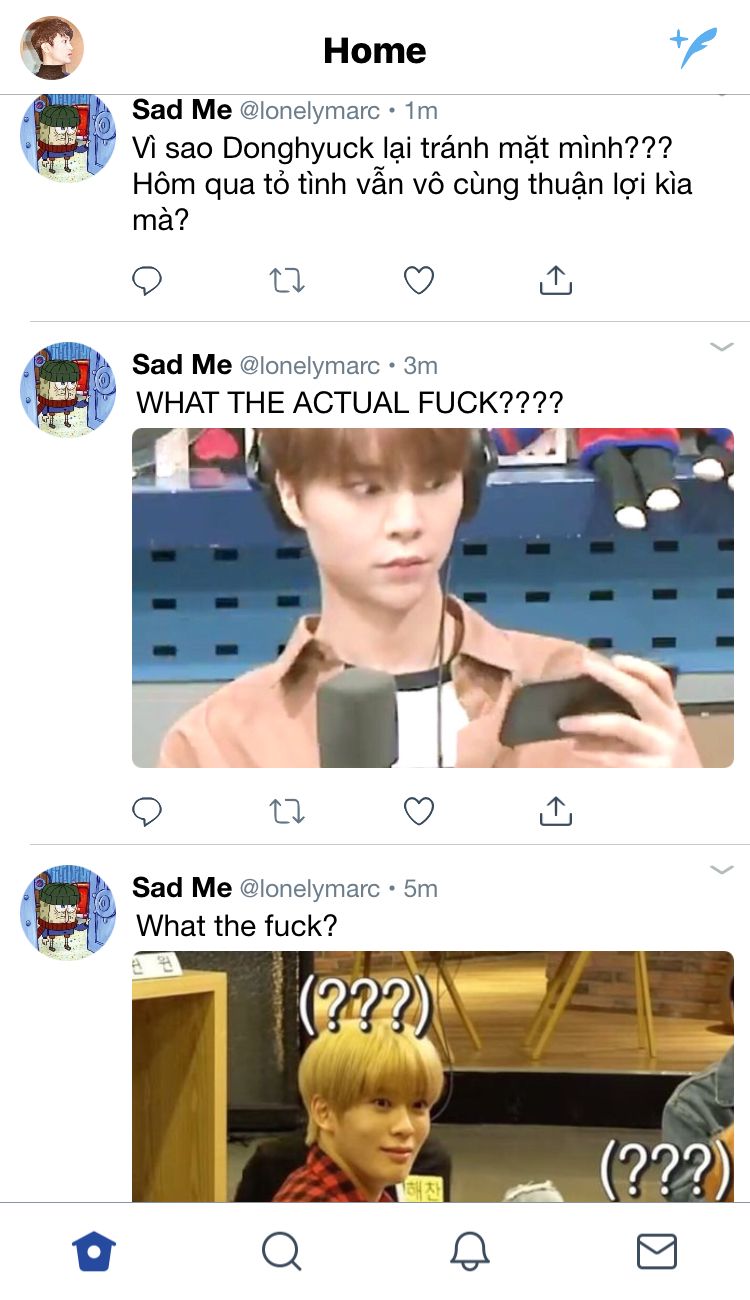Expand the options chevron on the 3m tweet

(721, 347)
